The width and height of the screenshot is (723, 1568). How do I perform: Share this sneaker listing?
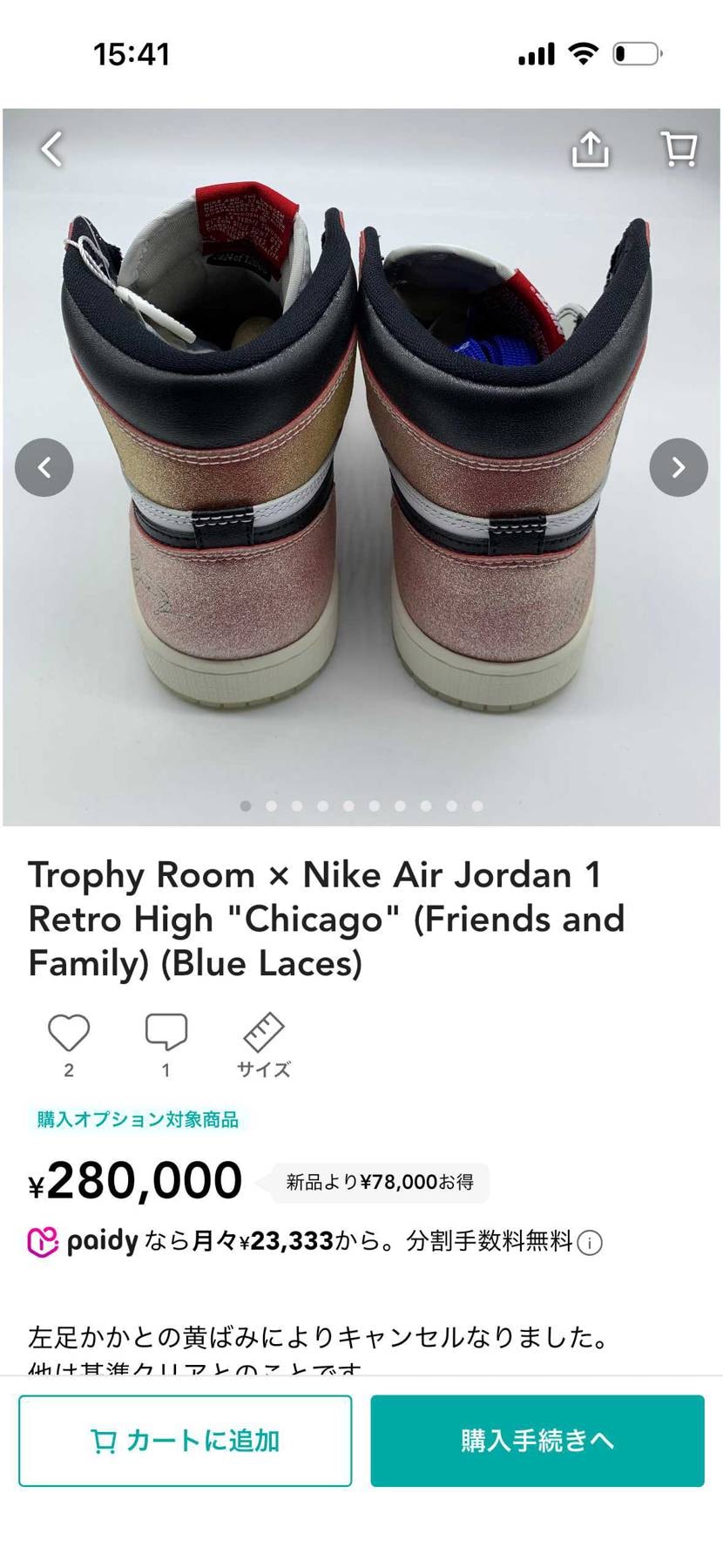590,149
